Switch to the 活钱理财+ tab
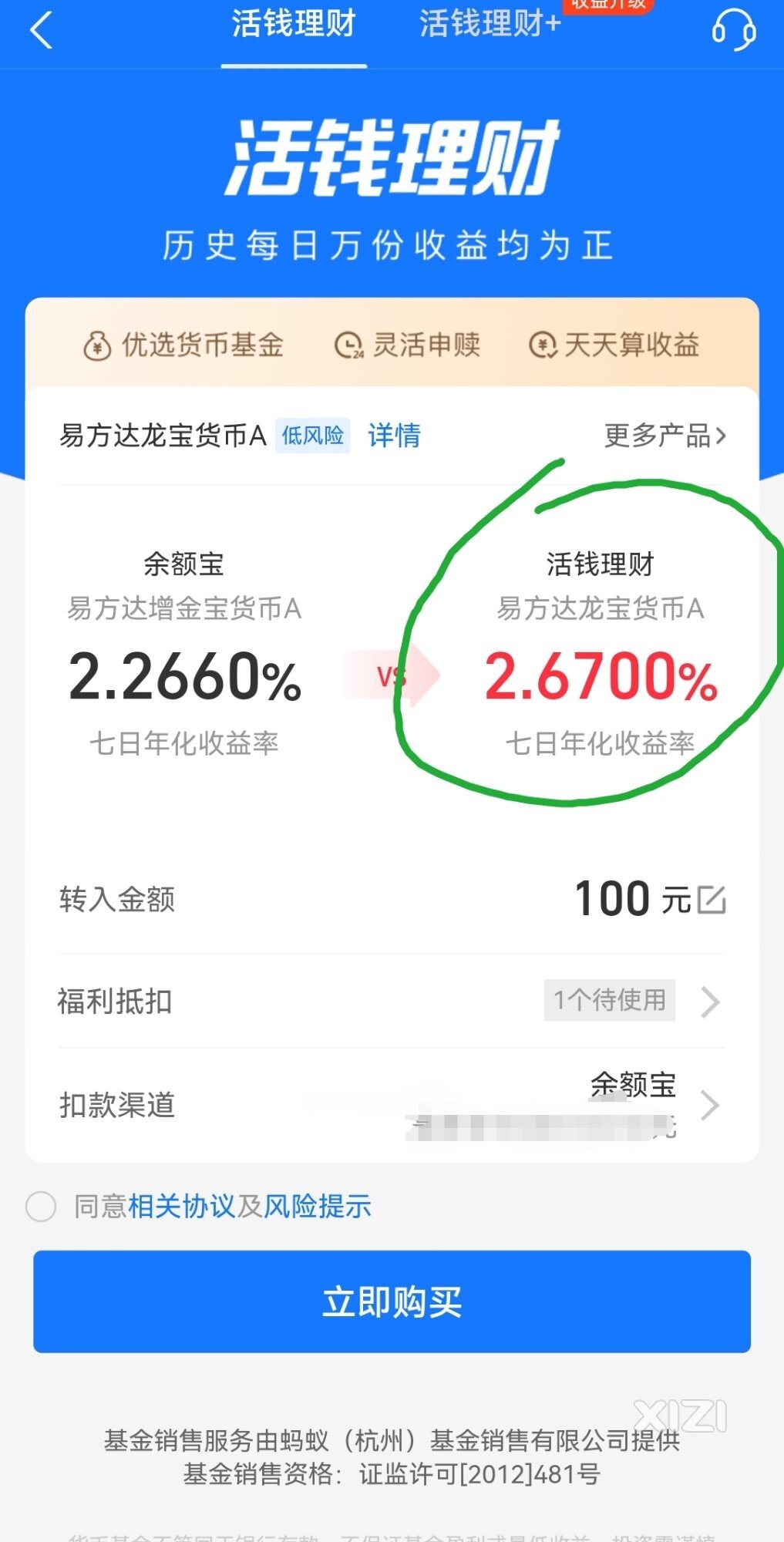Image resolution: width=784 pixels, height=1542 pixels. tap(490, 24)
